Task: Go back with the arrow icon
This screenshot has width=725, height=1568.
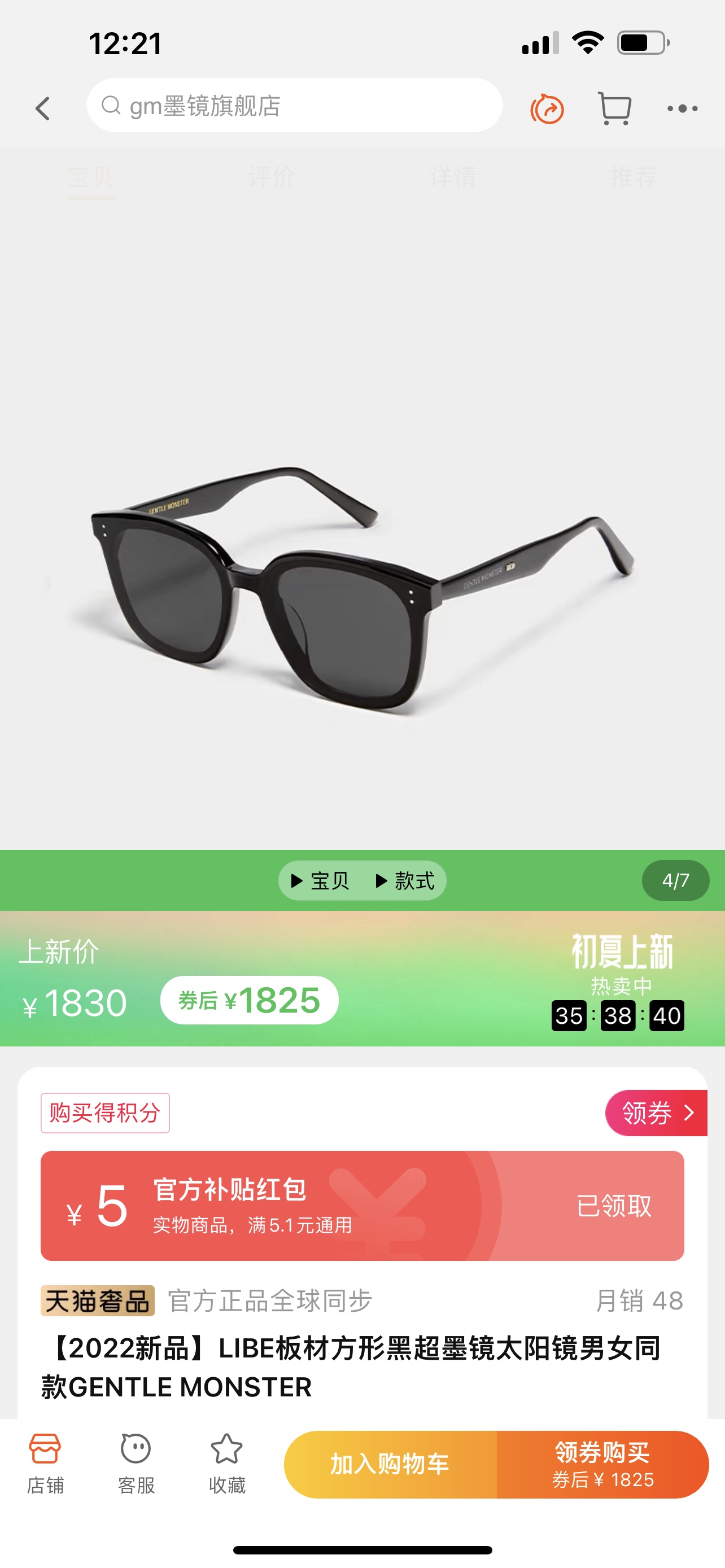Action: (42, 108)
